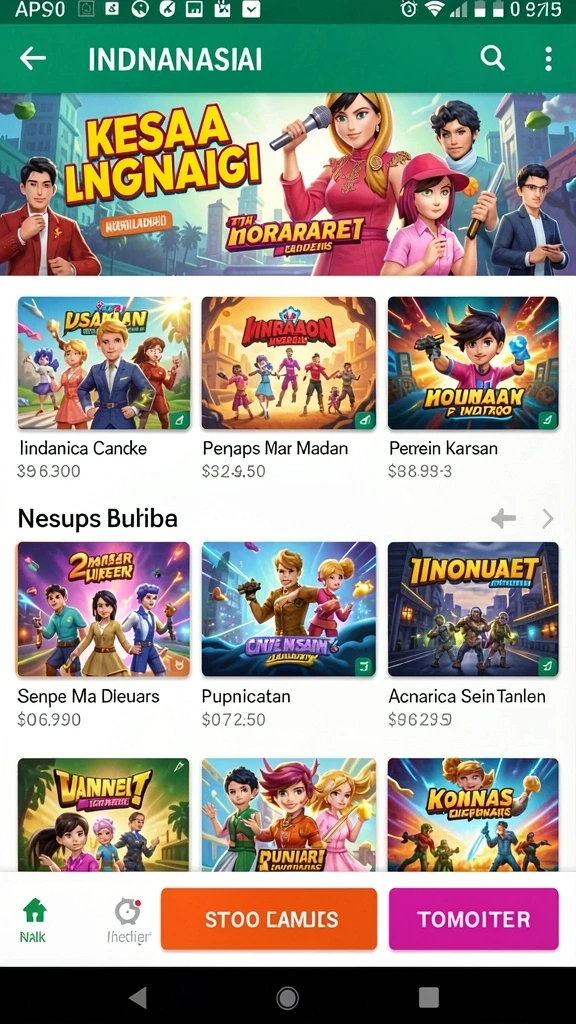Image resolution: width=576 pixels, height=1024 pixels.
Task: Go back using the app bar arrow
Action: pyautogui.click(x=33, y=59)
